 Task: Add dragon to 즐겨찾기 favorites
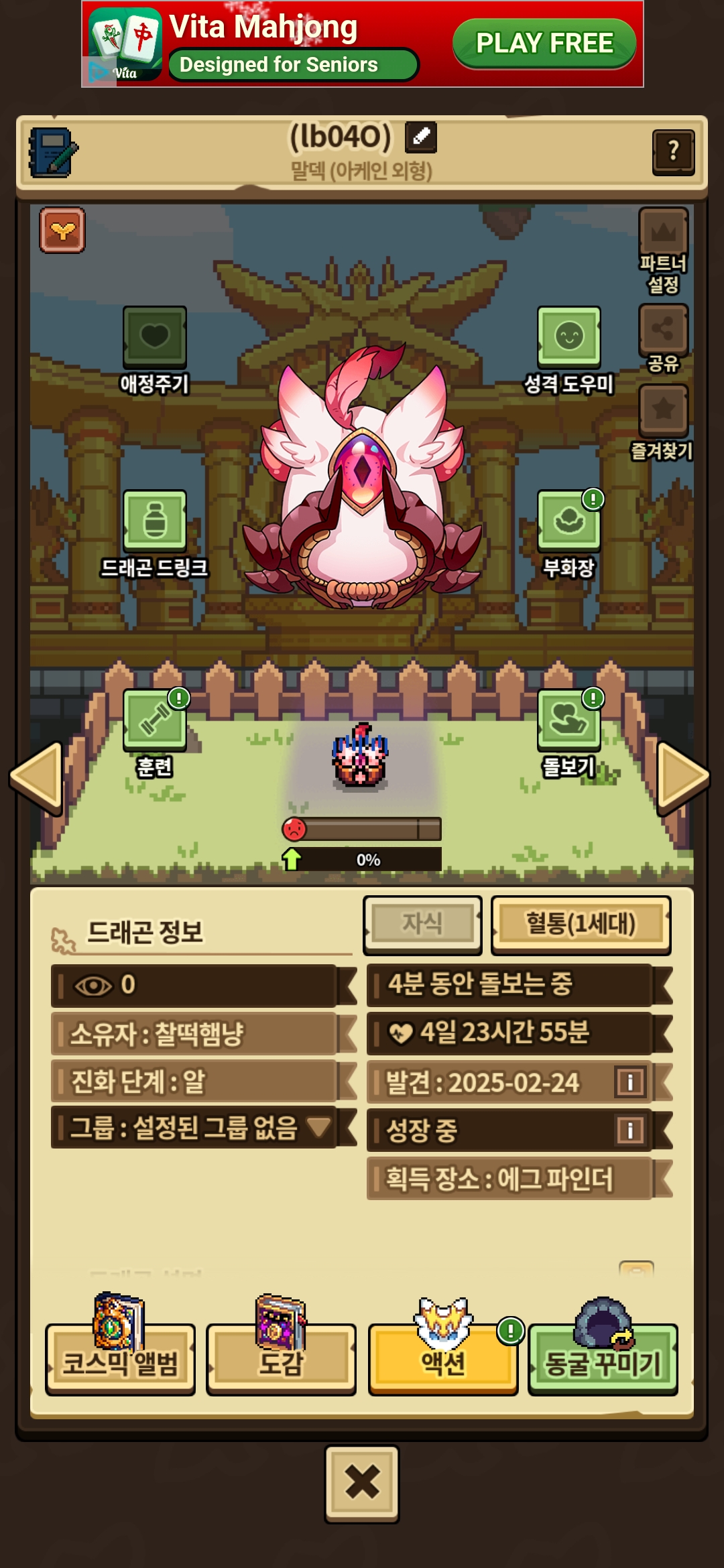(x=663, y=410)
